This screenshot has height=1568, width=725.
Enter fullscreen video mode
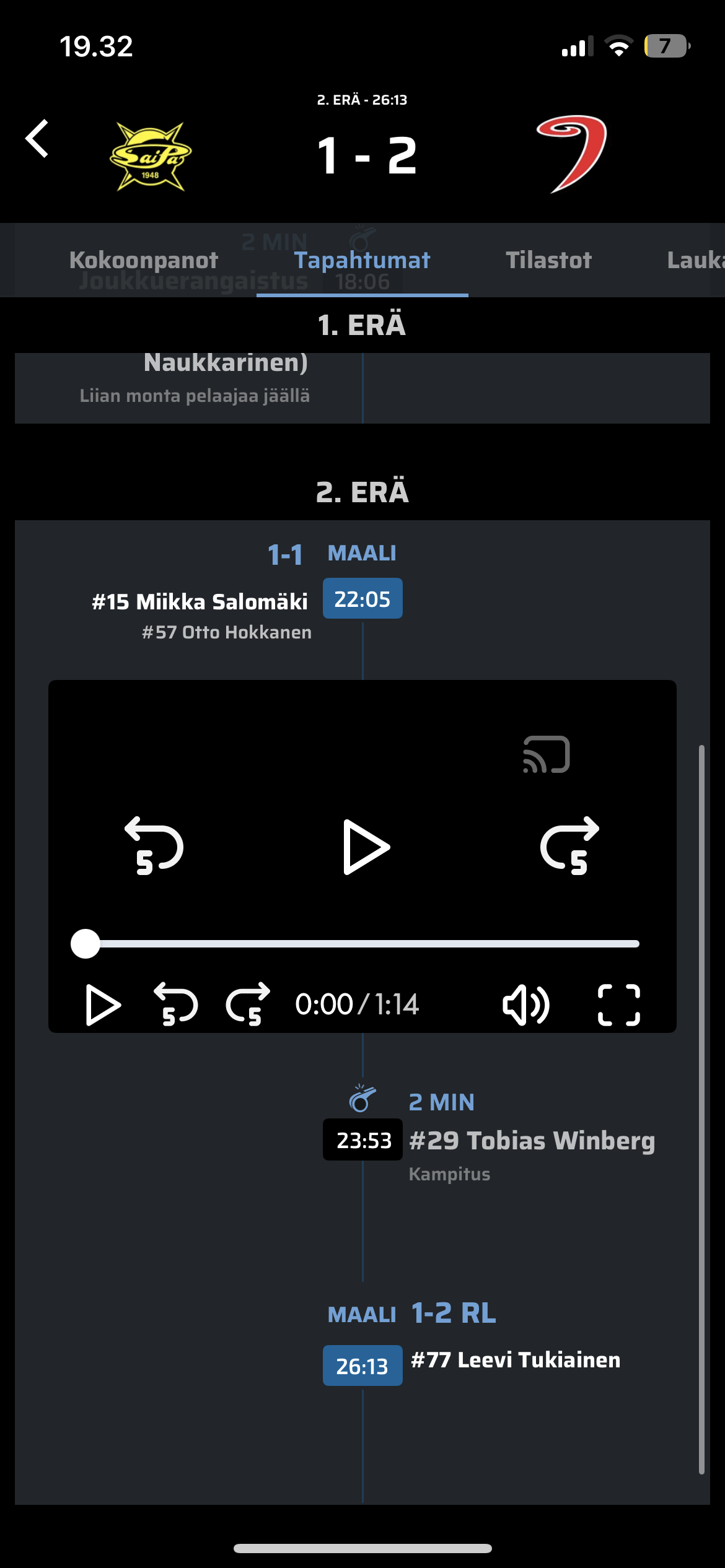(618, 1004)
